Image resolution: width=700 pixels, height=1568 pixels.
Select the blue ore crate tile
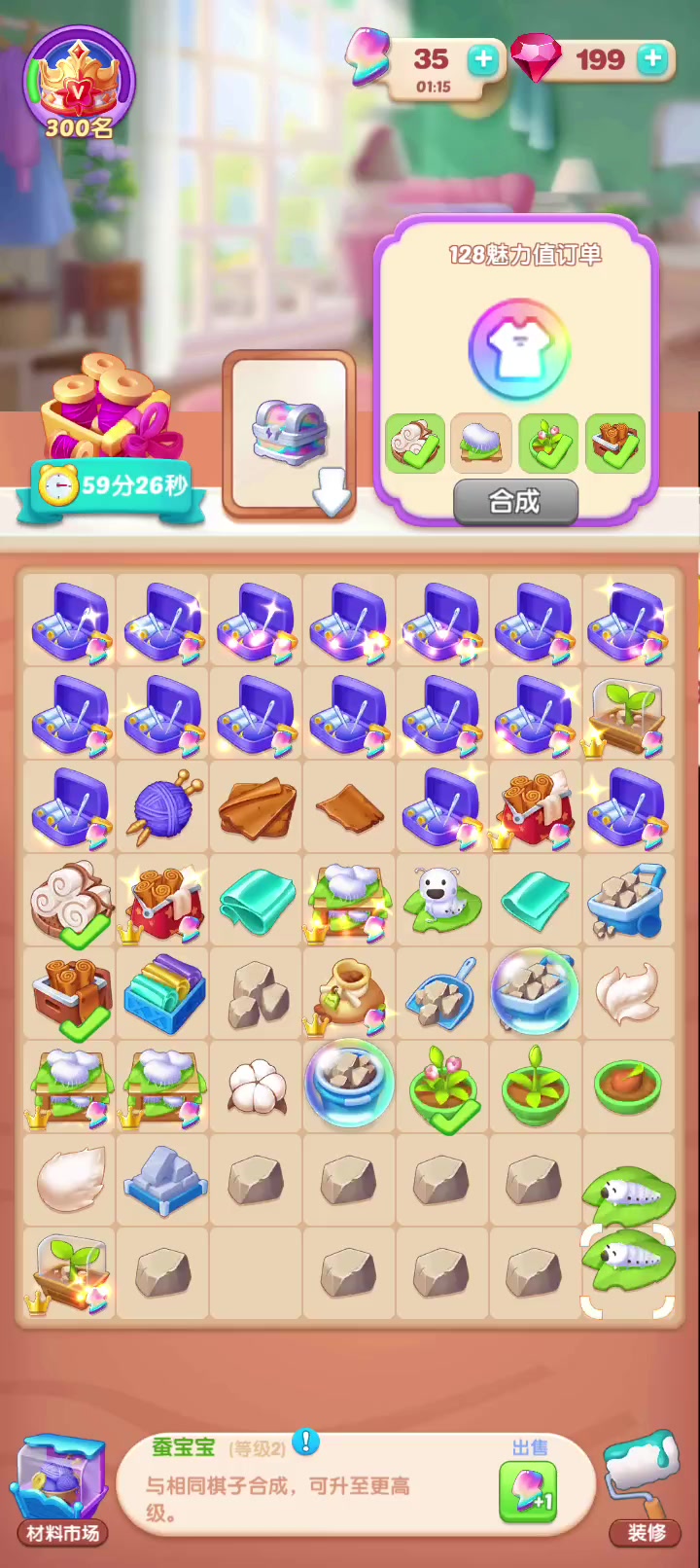163,1181
